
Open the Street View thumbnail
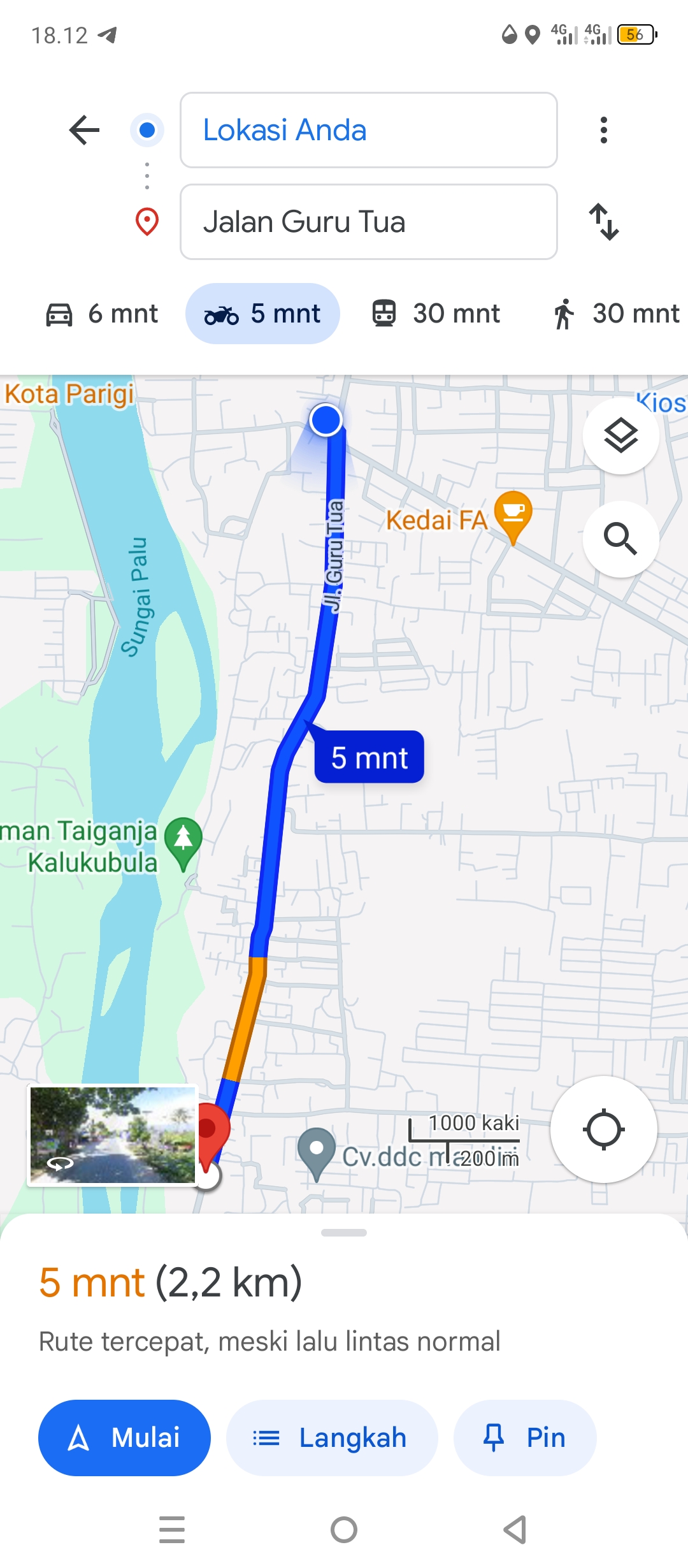click(x=113, y=1135)
